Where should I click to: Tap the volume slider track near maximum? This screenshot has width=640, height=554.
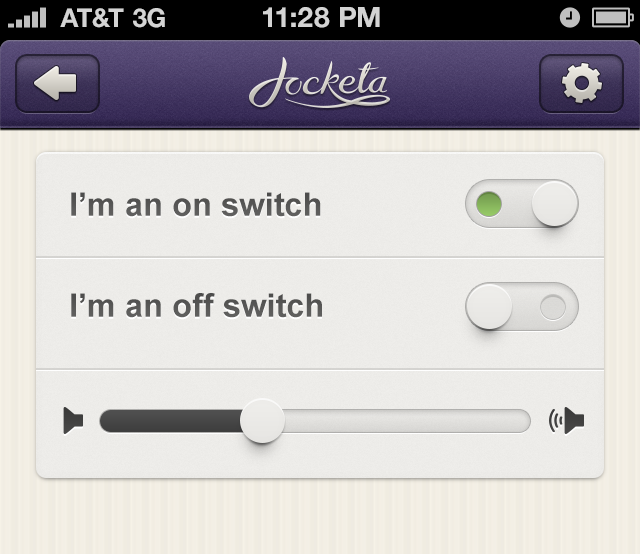click(x=515, y=421)
